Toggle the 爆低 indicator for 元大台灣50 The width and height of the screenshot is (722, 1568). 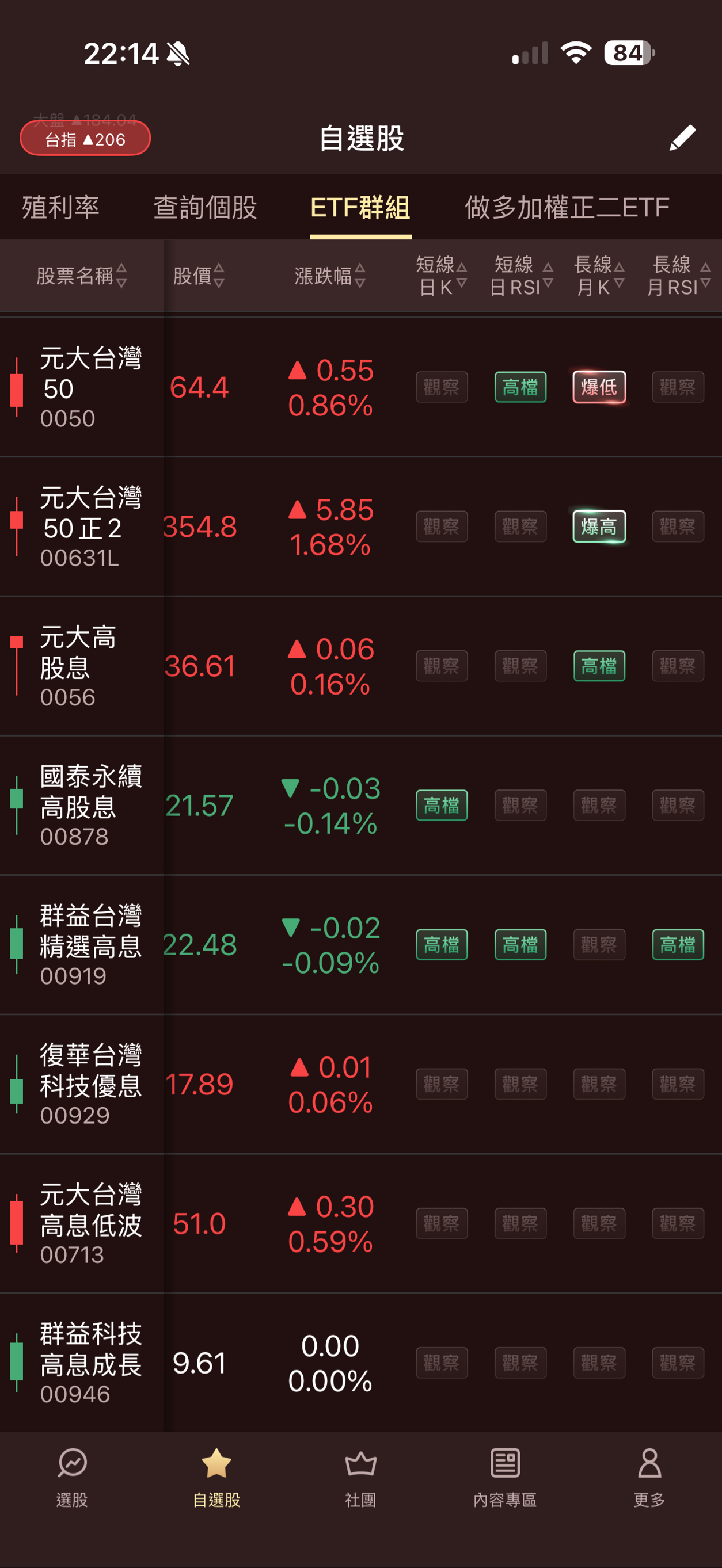pyautogui.click(x=599, y=387)
